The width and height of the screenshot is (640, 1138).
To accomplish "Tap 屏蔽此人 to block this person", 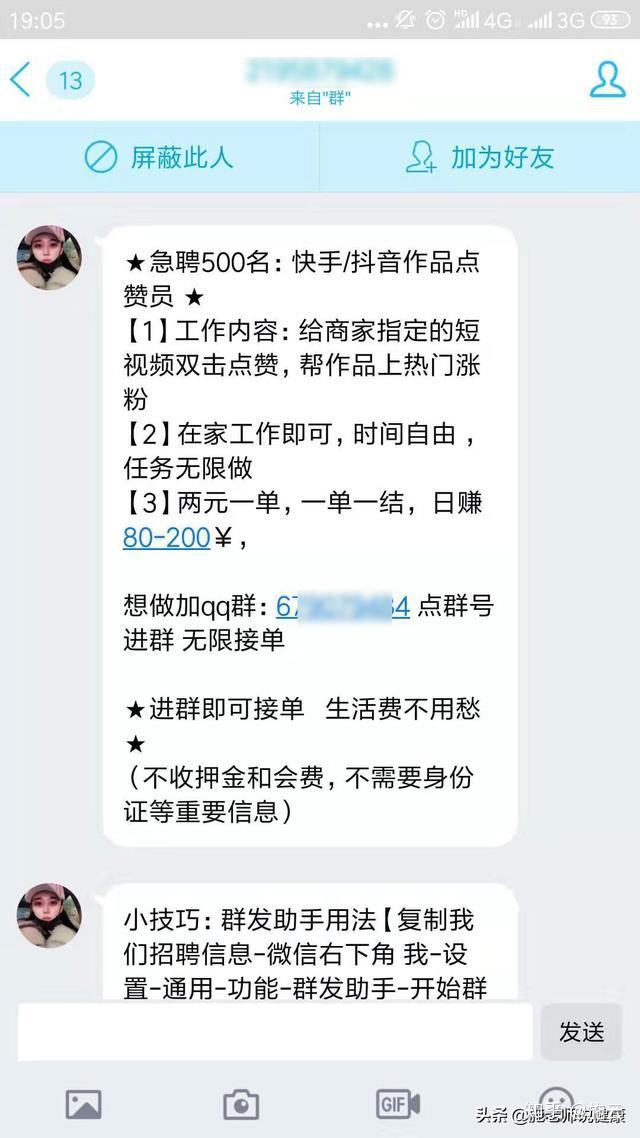I will [x=160, y=157].
